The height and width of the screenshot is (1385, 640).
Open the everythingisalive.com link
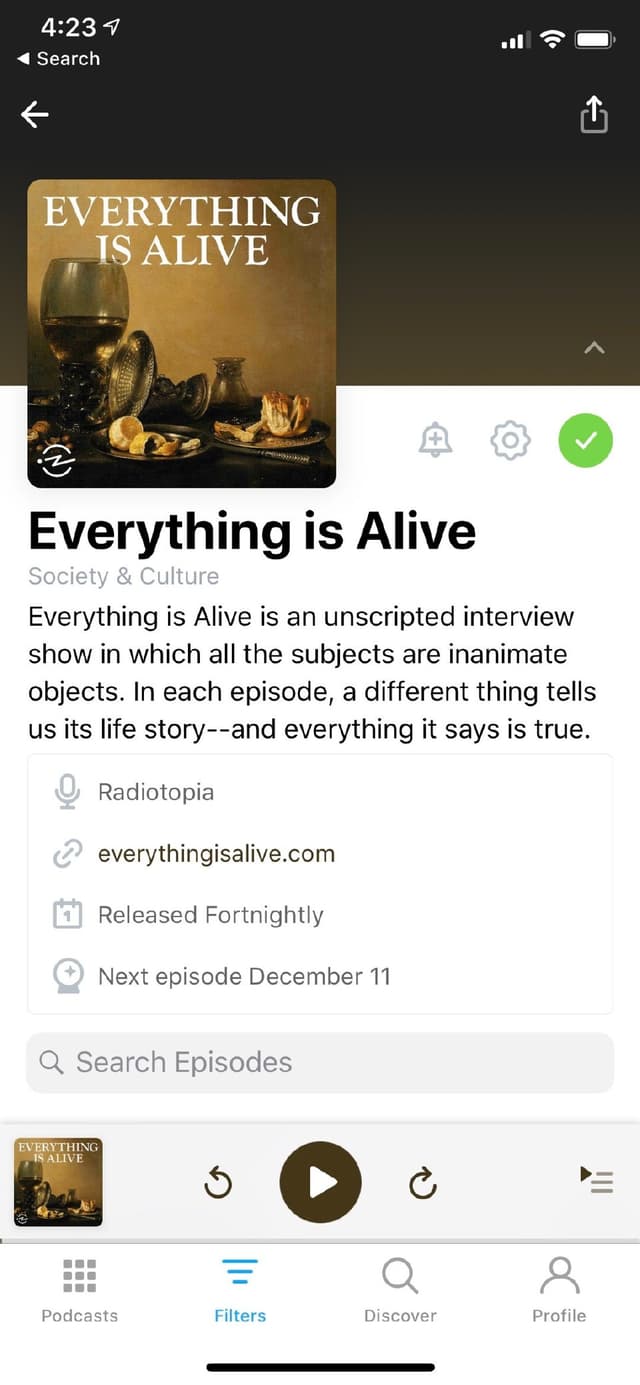[x=216, y=854]
